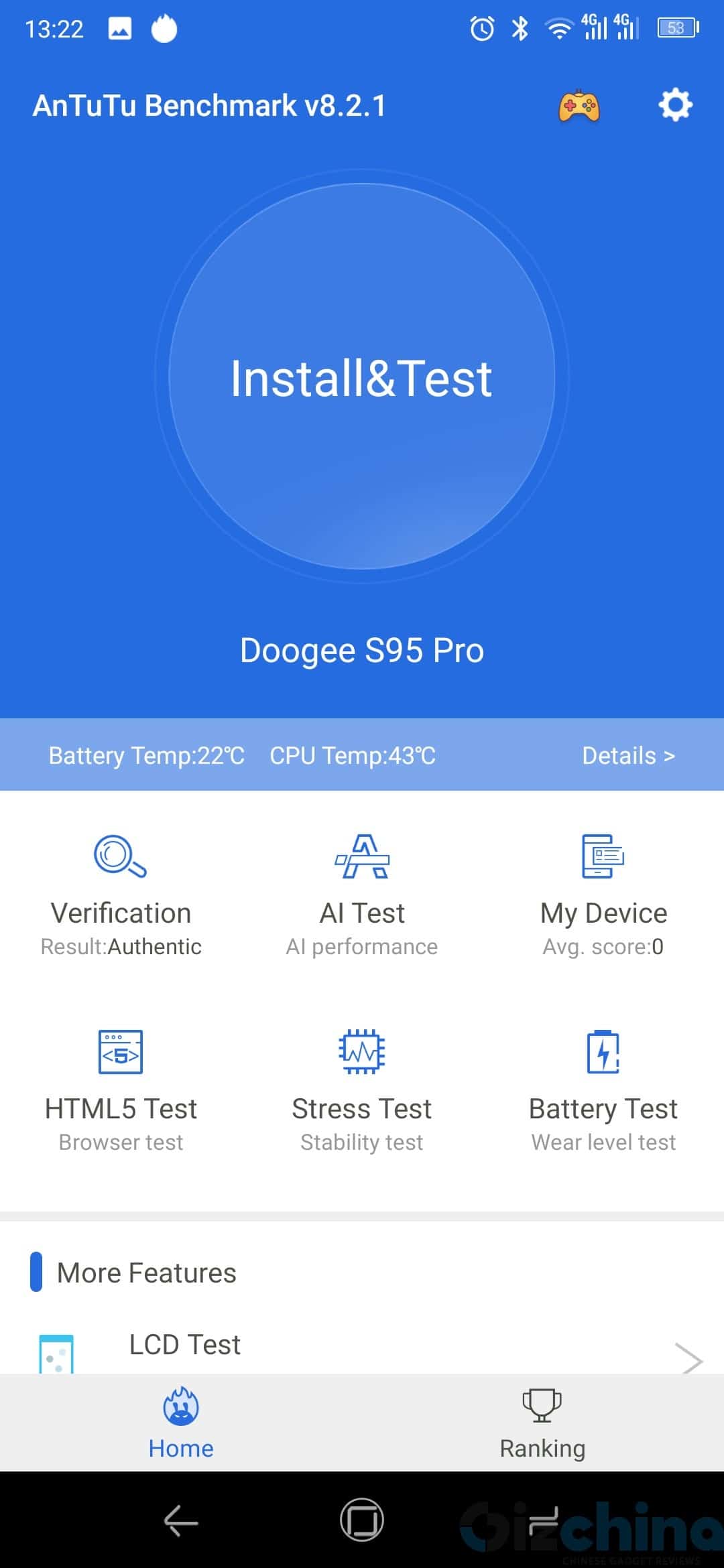
Task: View temperature Details
Action: (x=628, y=755)
